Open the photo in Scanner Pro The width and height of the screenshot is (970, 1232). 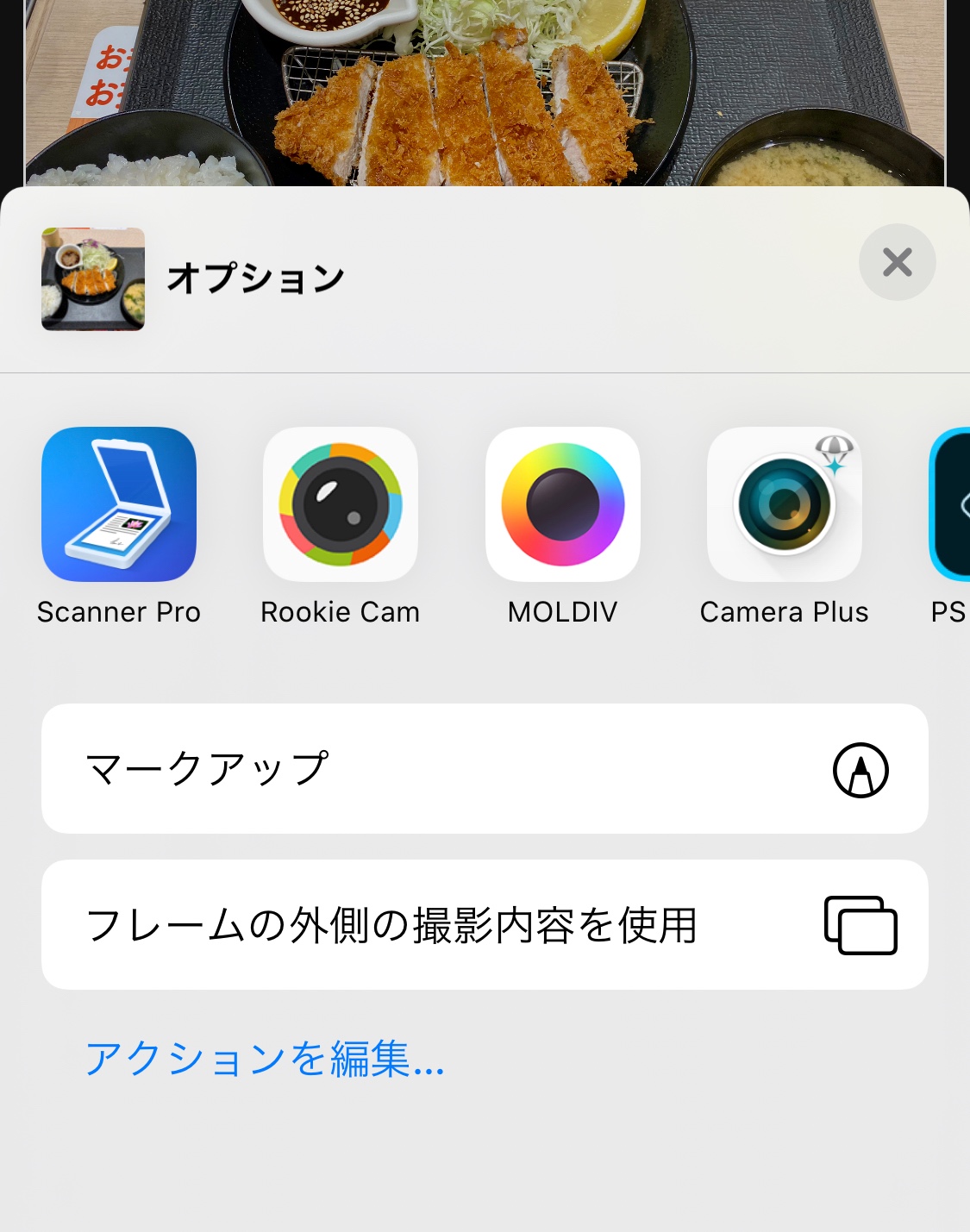coord(119,504)
